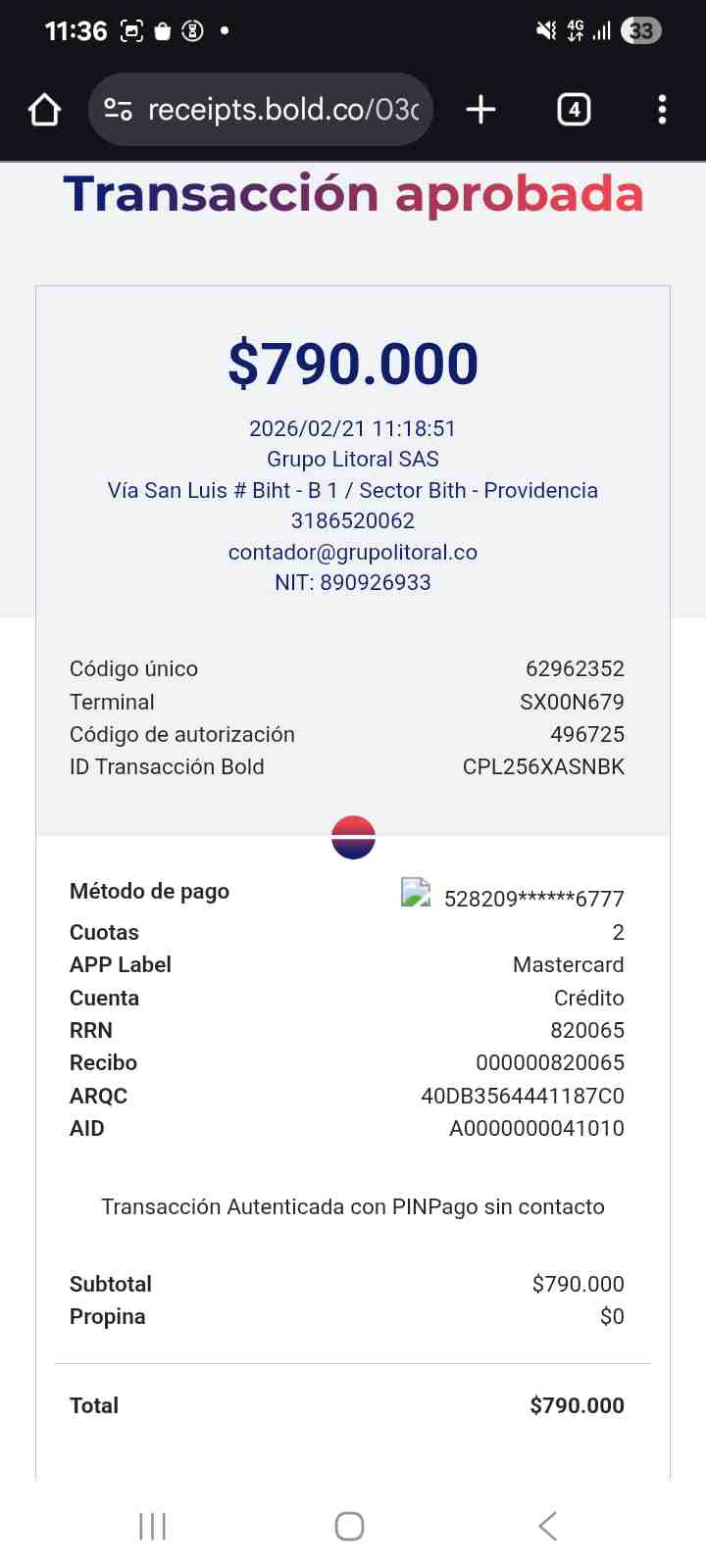Go to the browser home page
Image resolution: width=706 pixels, height=1568 pixels.
click(x=45, y=110)
